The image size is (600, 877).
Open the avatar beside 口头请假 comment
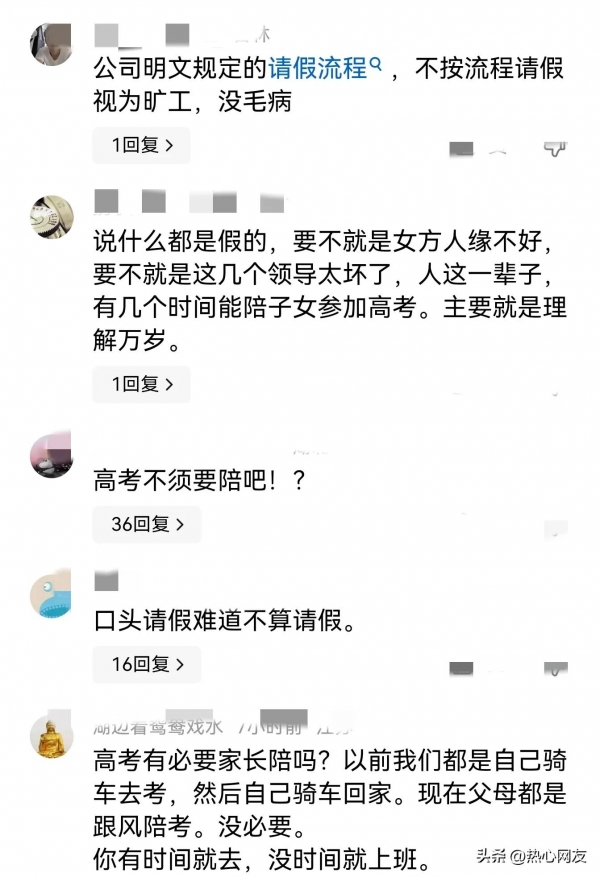(x=51, y=596)
